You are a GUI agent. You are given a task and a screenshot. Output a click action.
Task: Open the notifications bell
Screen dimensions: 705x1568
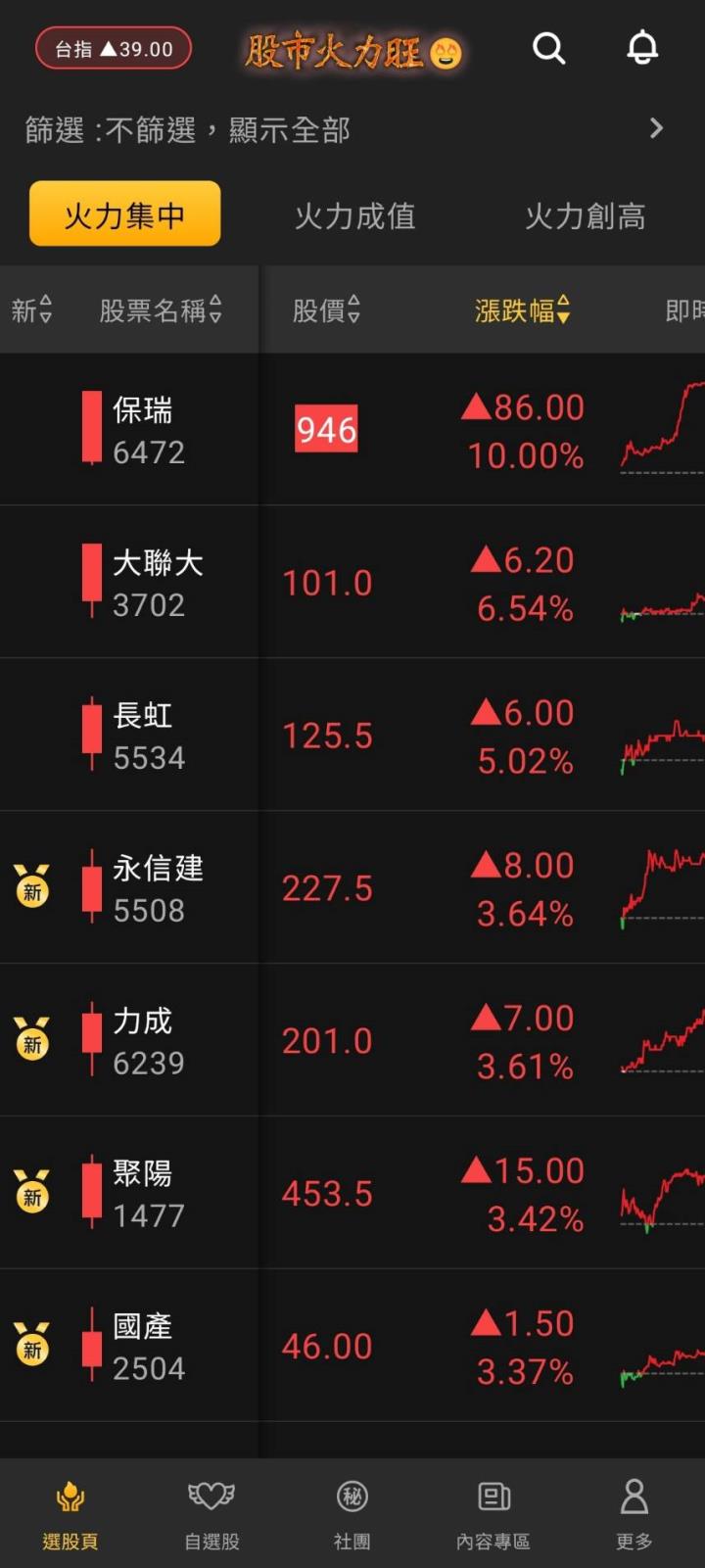(x=642, y=48)
